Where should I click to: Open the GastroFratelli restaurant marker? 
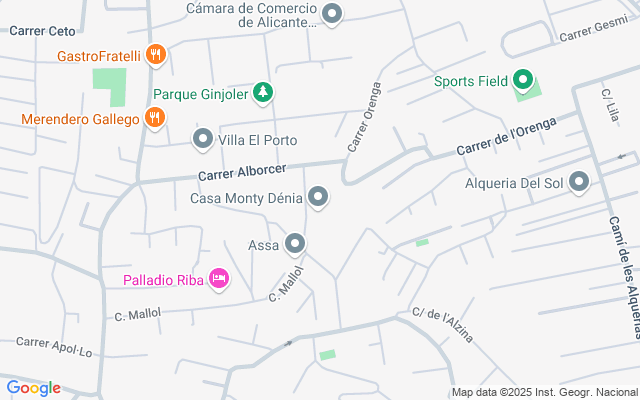154,55
